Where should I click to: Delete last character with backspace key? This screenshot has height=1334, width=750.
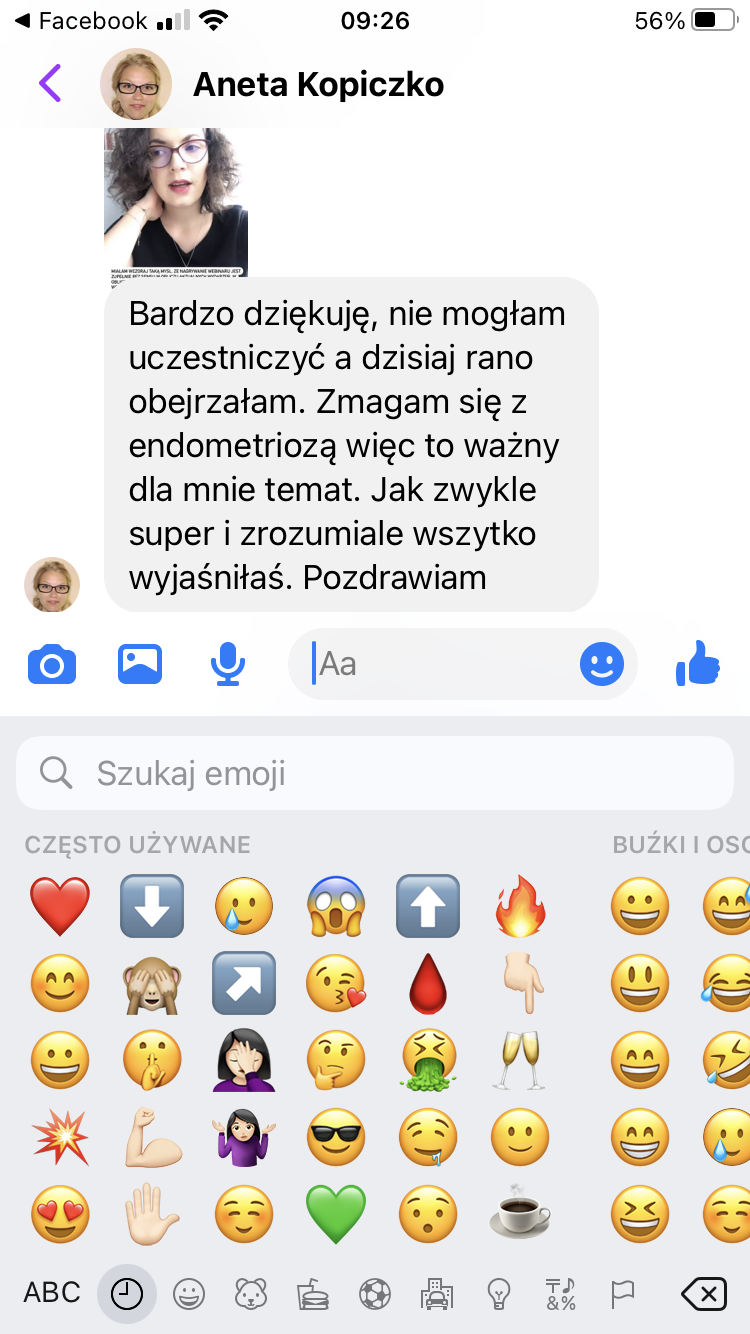coord(703,1295)
